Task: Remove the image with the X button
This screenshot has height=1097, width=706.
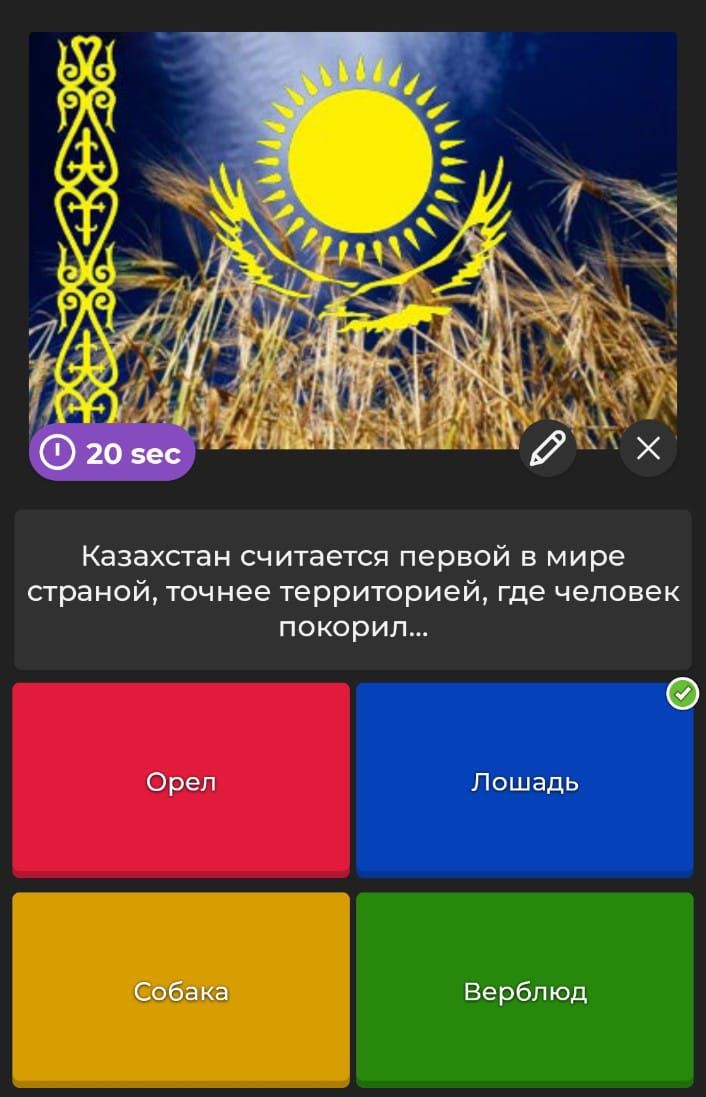Action: (648, 449)
